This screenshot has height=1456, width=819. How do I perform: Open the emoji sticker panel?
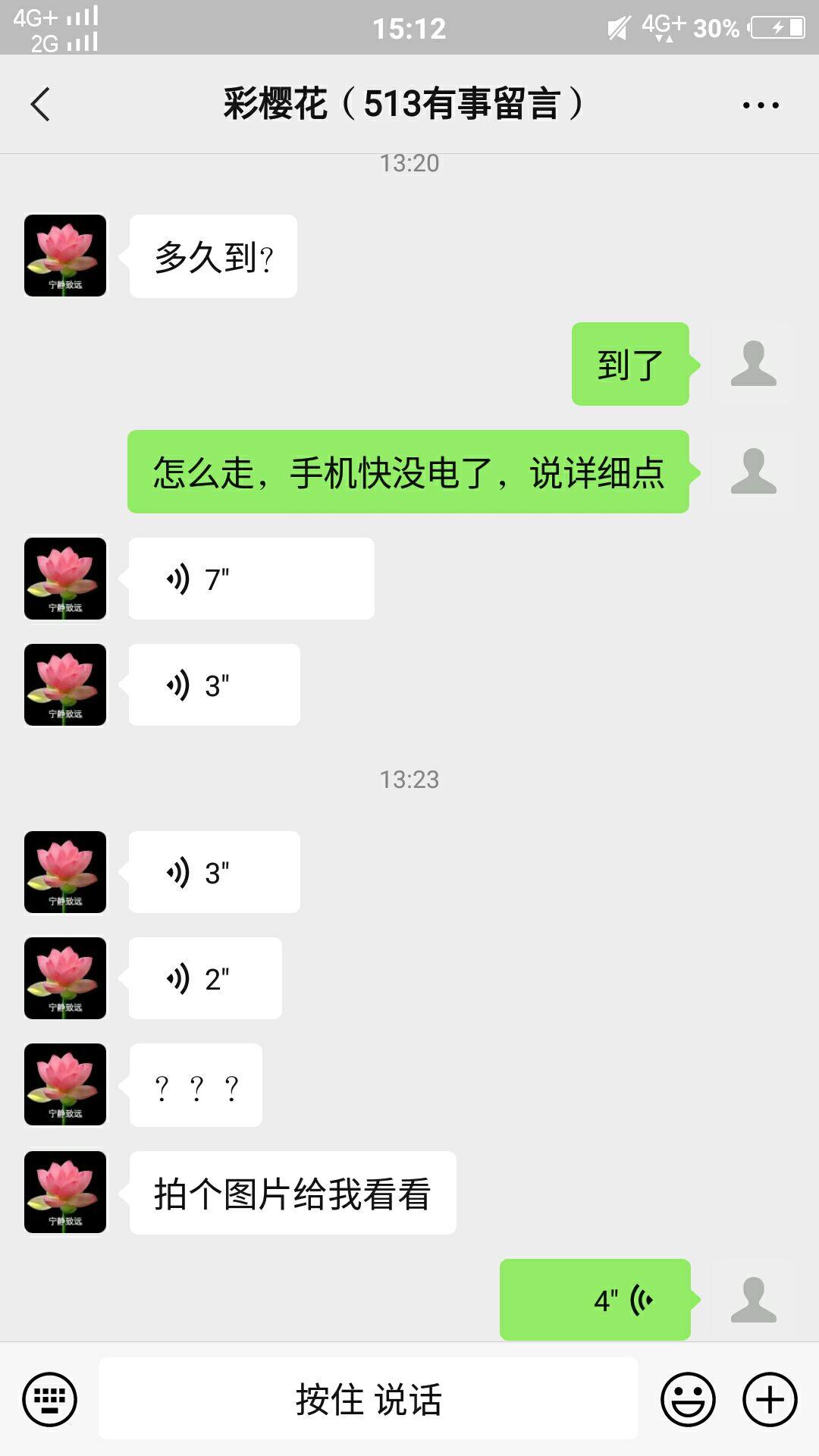click(x=688, y=1399)
